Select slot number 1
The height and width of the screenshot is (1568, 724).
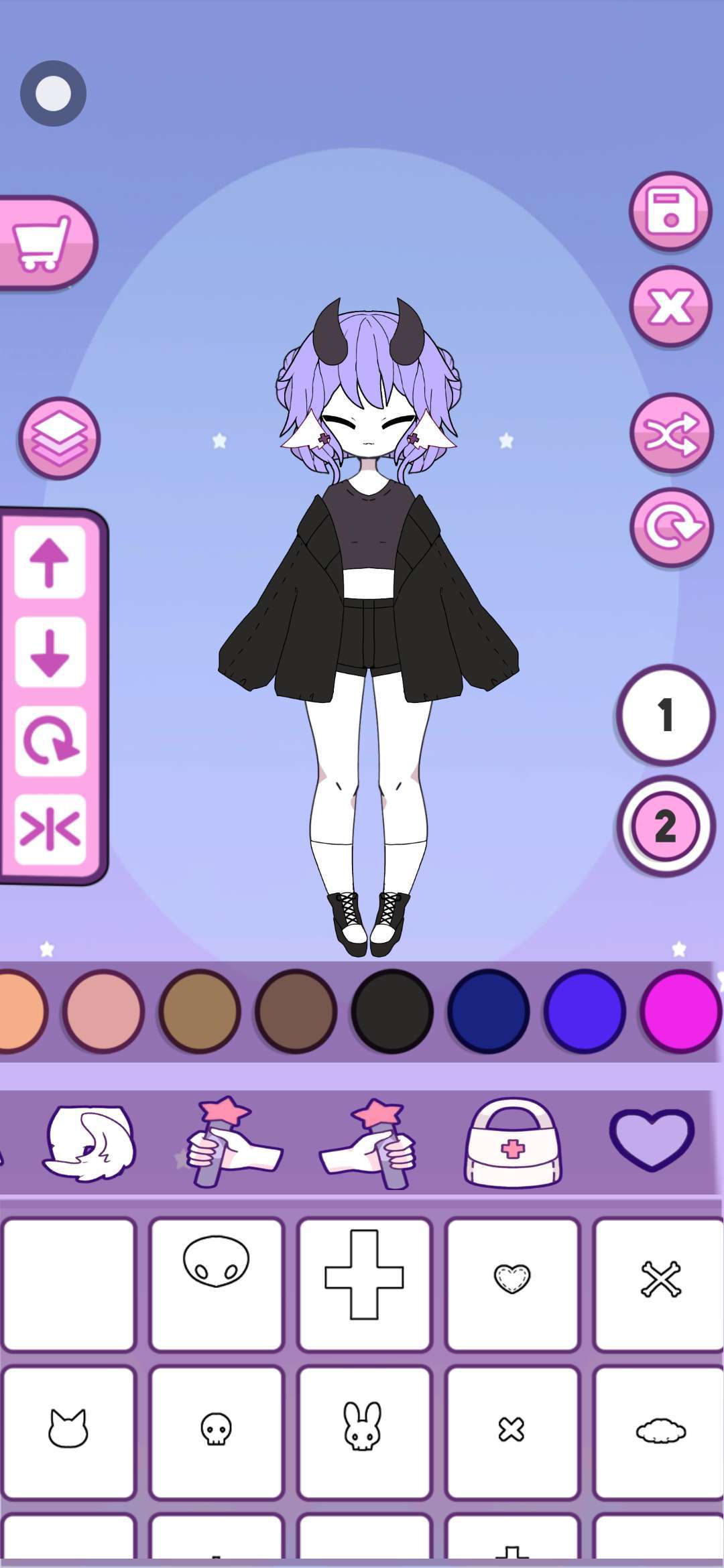666,715
